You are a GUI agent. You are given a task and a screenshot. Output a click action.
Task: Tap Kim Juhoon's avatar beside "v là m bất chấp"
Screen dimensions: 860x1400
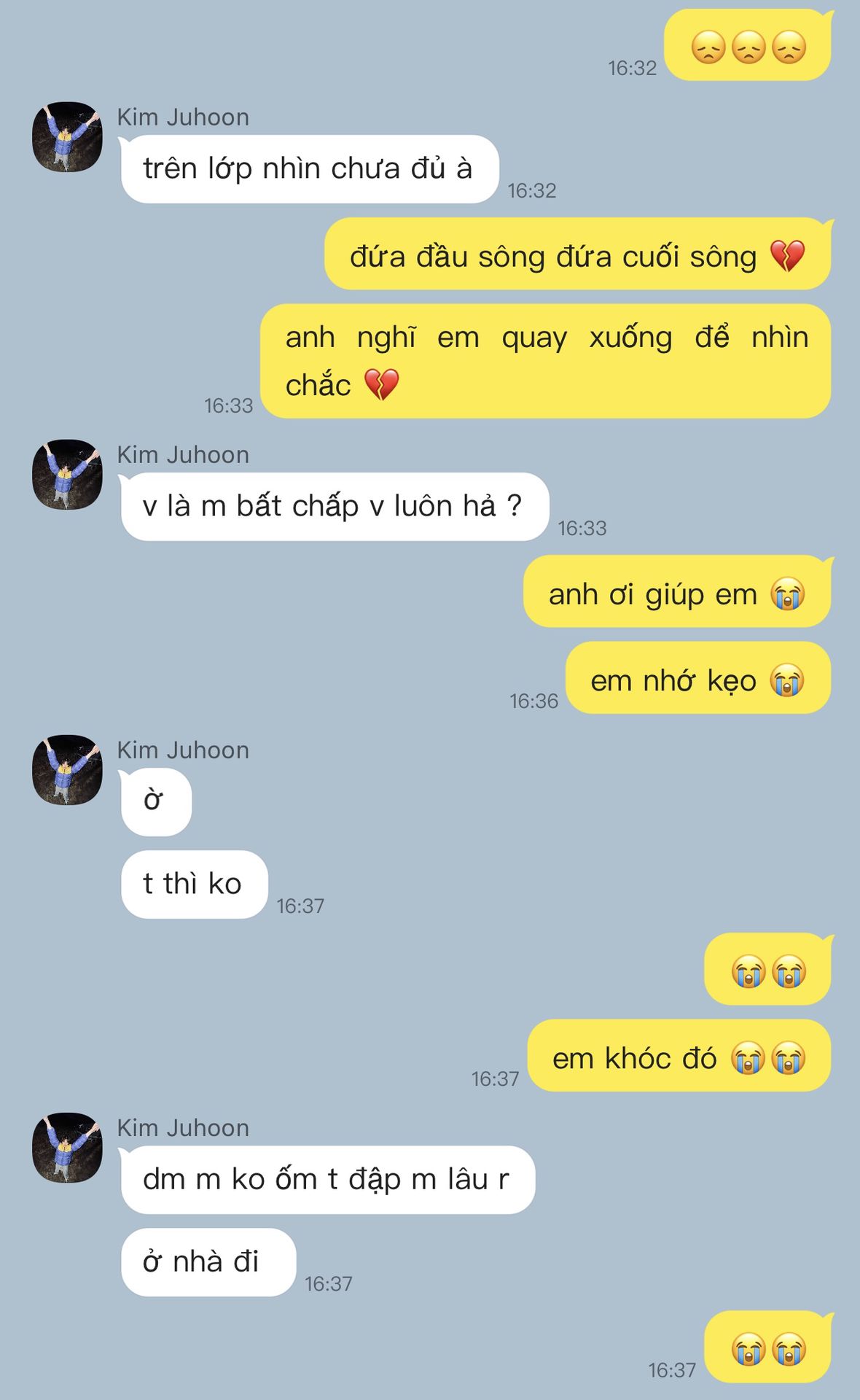pyautogui.click(x=67, y=475)
